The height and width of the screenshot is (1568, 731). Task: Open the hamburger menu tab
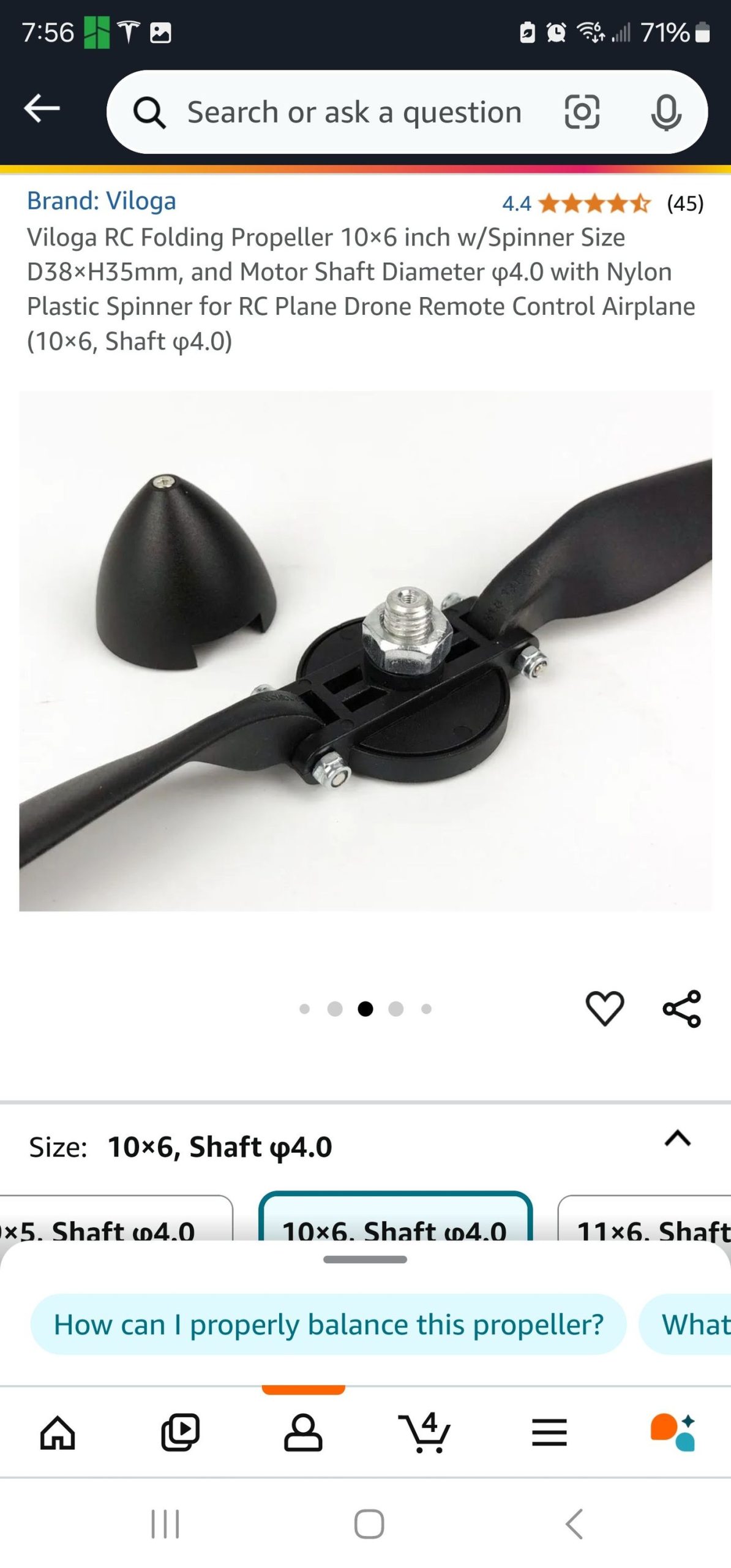549,1433
